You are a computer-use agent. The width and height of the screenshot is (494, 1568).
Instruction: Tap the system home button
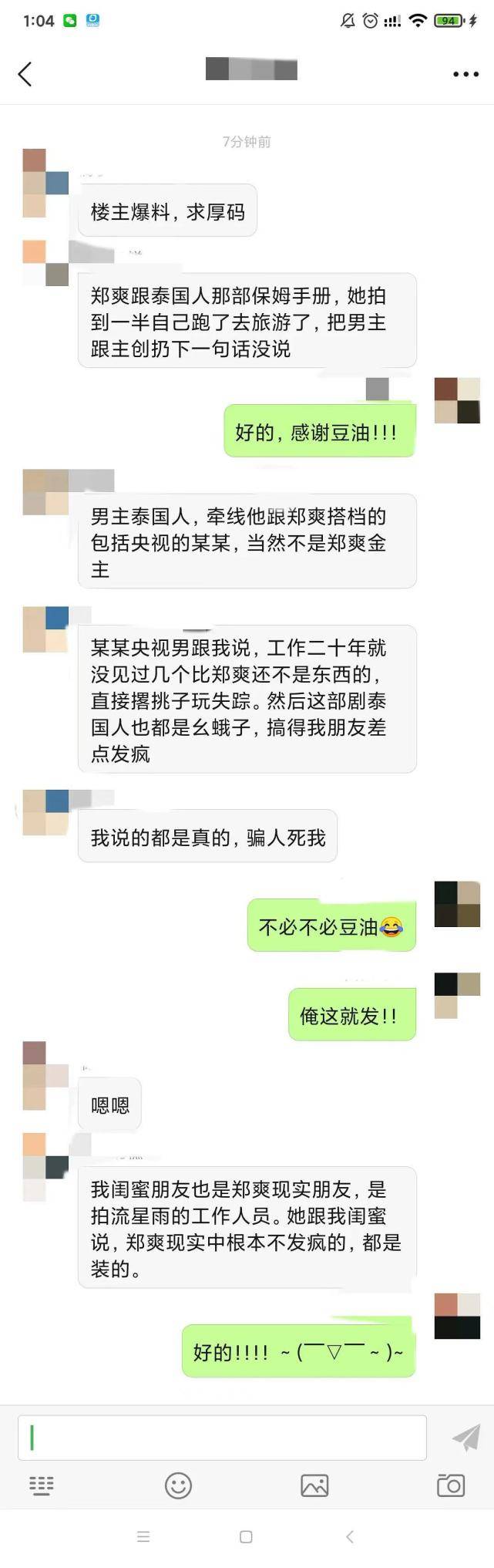tap(246, 1536)
